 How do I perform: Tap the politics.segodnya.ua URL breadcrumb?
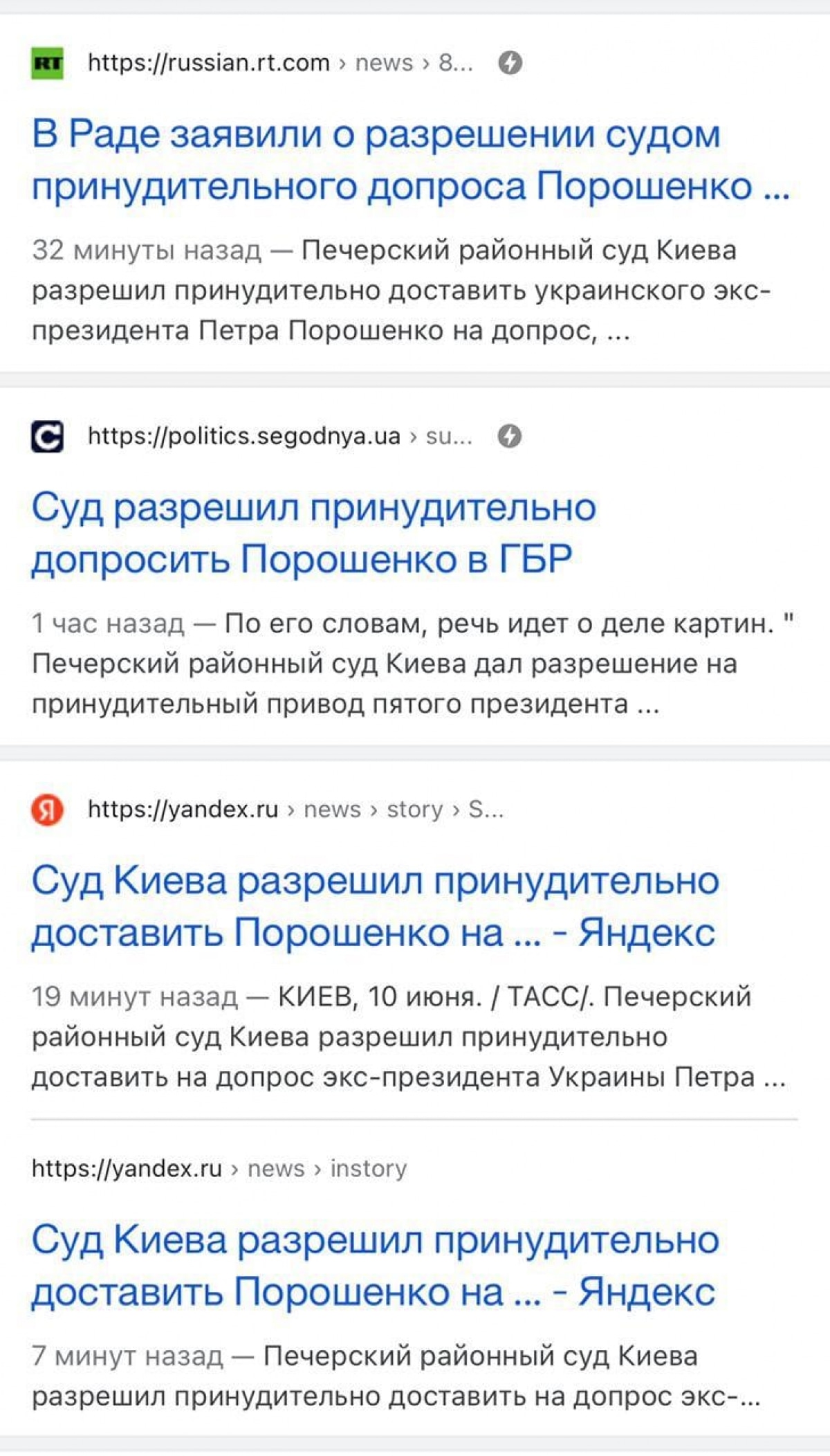[280, 437]
